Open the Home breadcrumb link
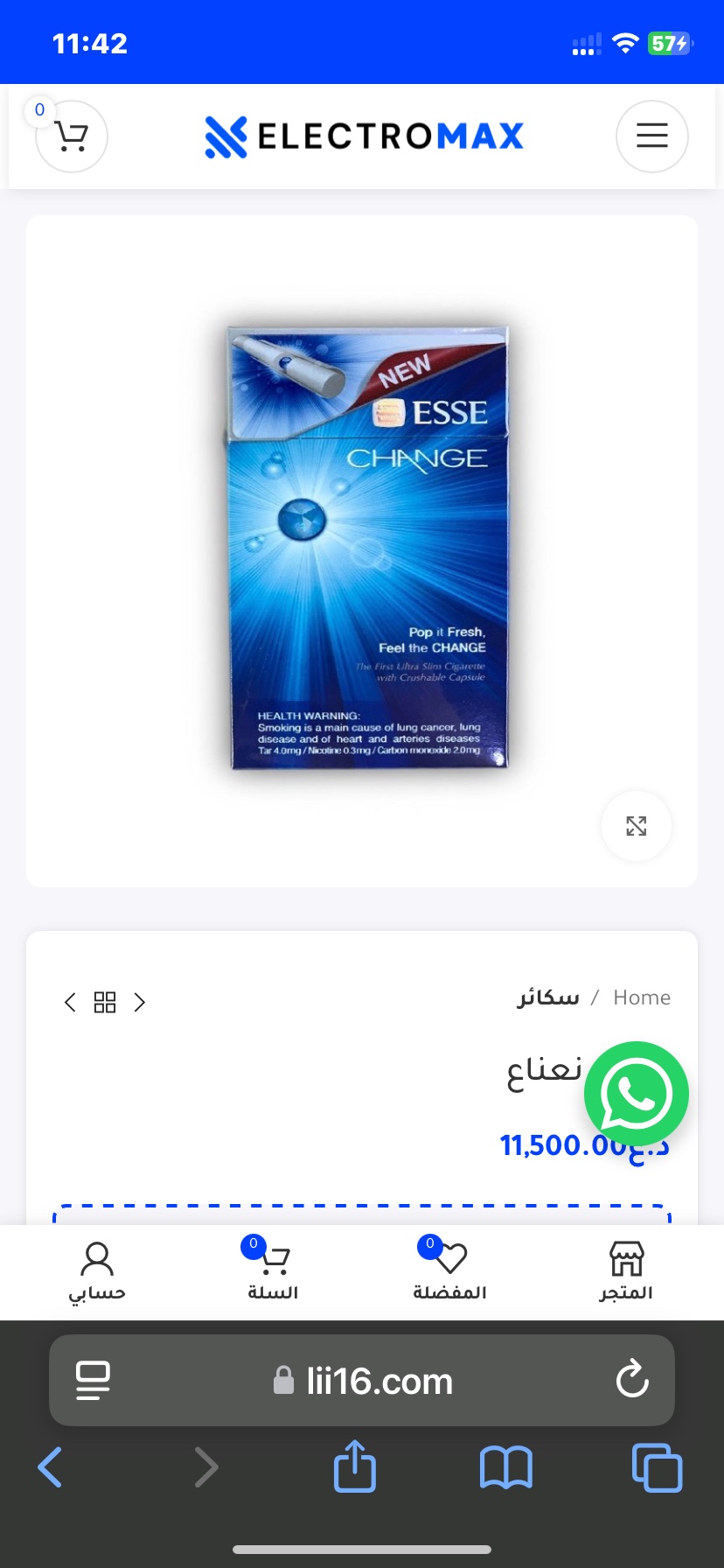Screen dimensions: 724x1568 coord(642,997)
